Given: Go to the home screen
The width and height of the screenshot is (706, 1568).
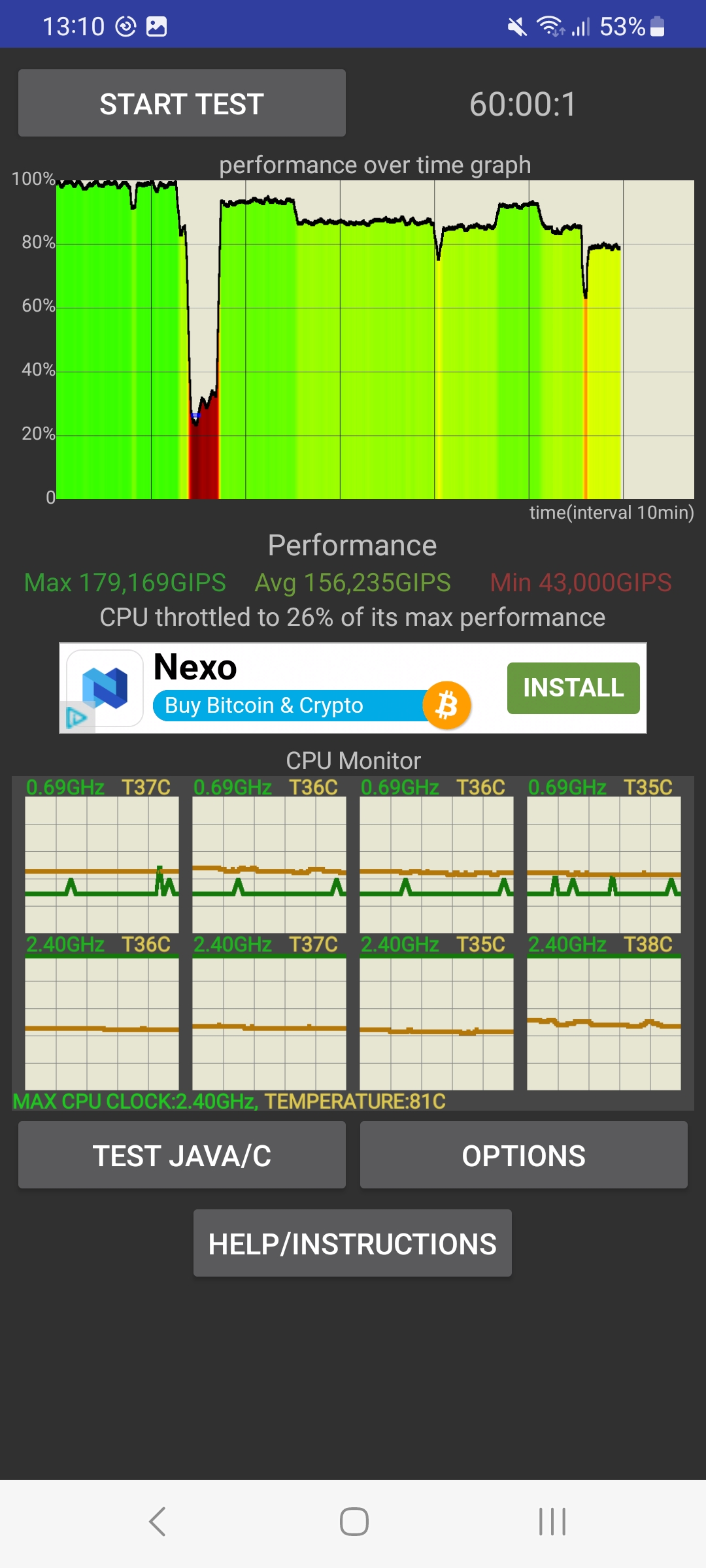Looking at the screenshot, I should click(x=354, y=1522).
